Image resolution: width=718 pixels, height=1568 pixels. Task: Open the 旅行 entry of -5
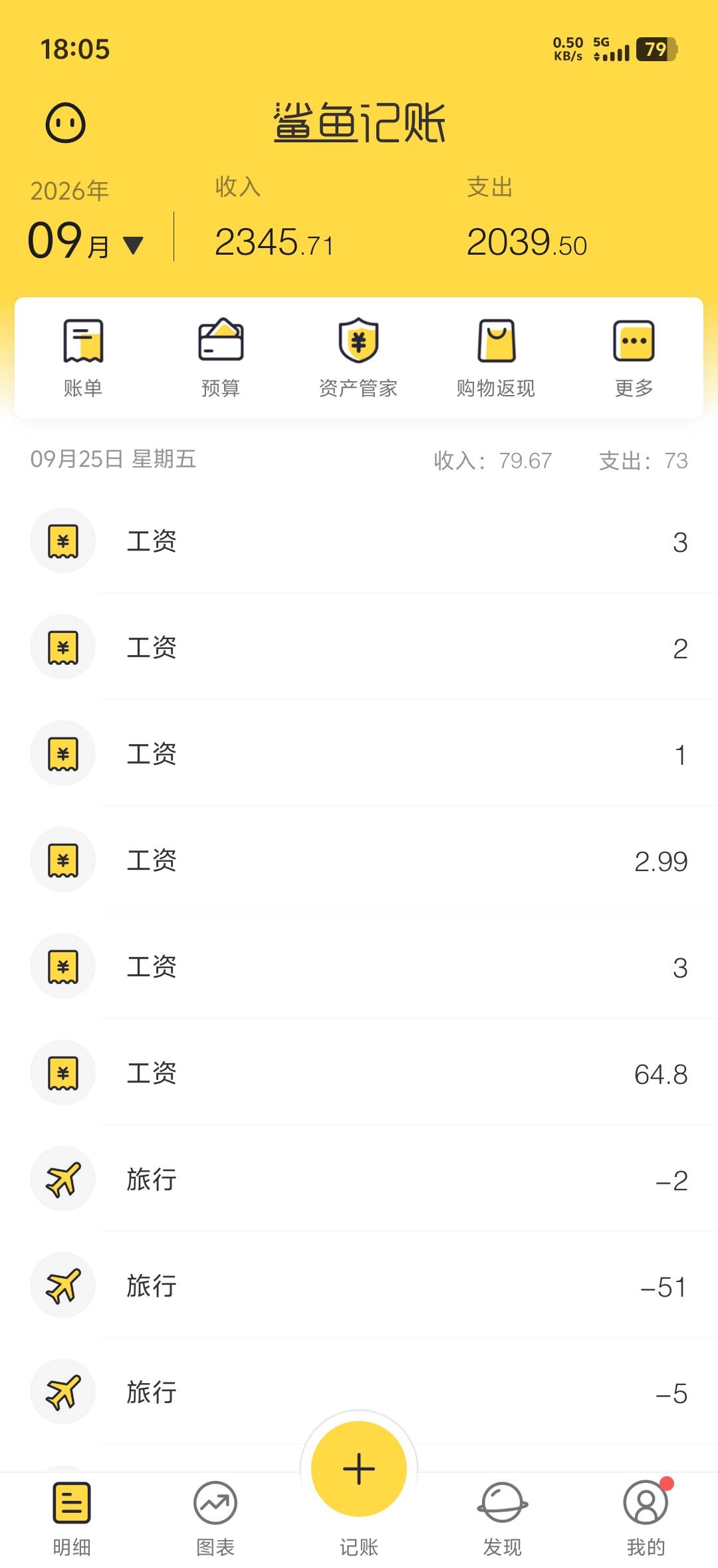click(x=359, y=1392)
